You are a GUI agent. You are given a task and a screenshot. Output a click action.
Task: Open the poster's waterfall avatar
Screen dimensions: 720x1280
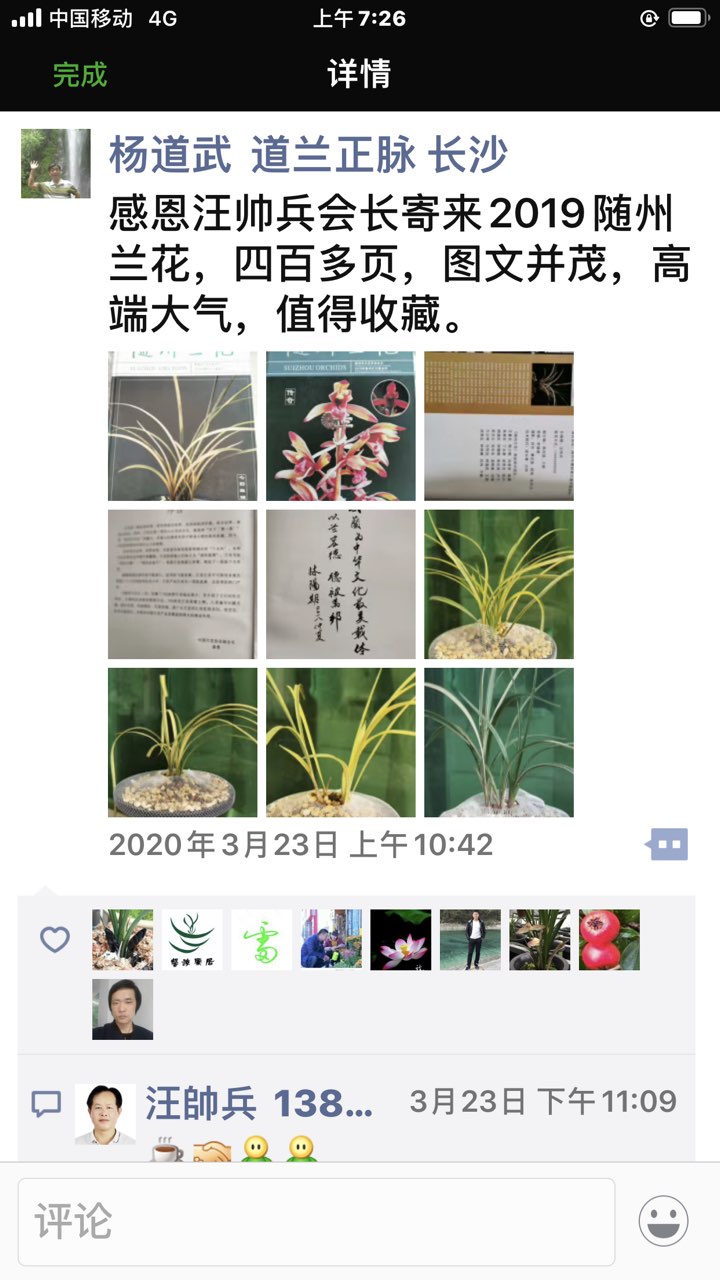pos(56,163)
